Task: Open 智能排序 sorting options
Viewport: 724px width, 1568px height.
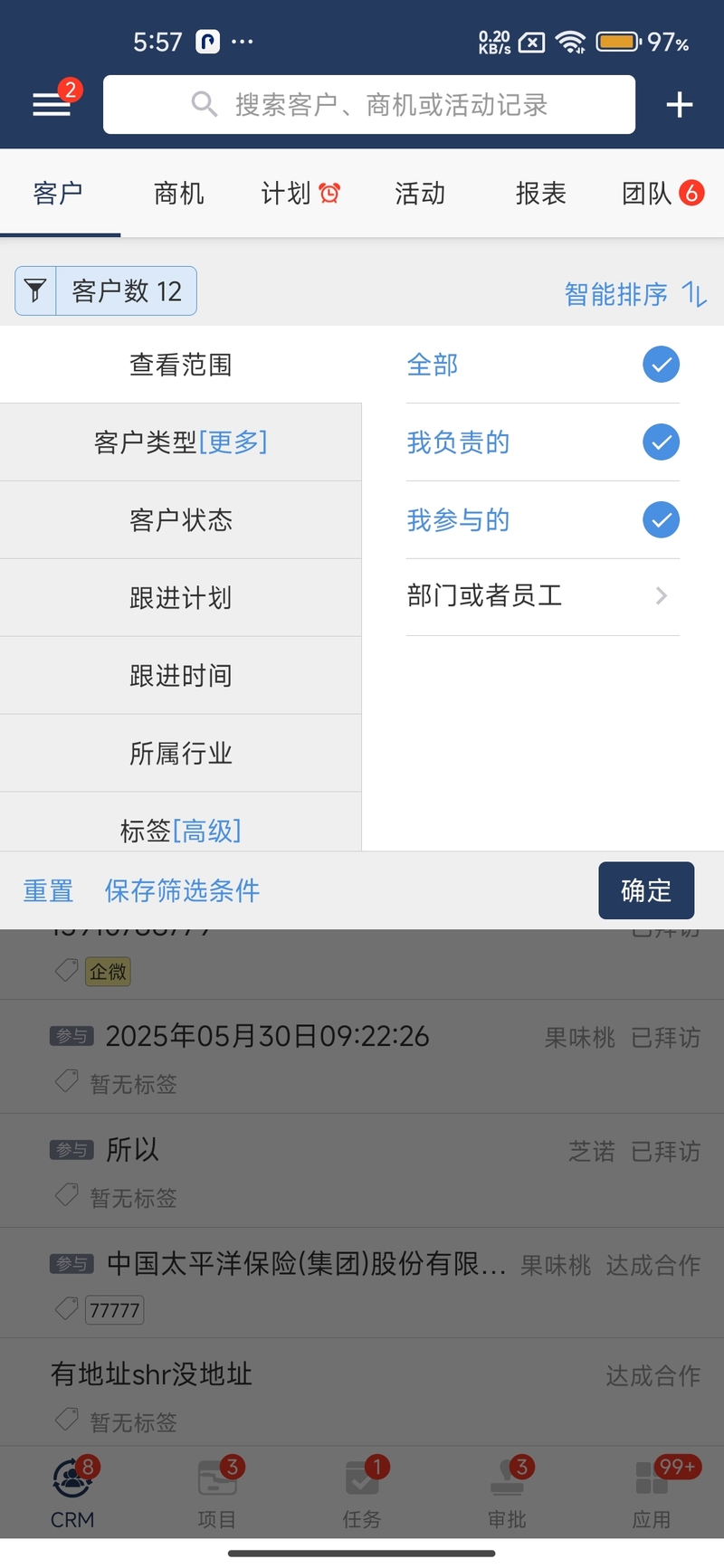Action: (x=635, y=294)
